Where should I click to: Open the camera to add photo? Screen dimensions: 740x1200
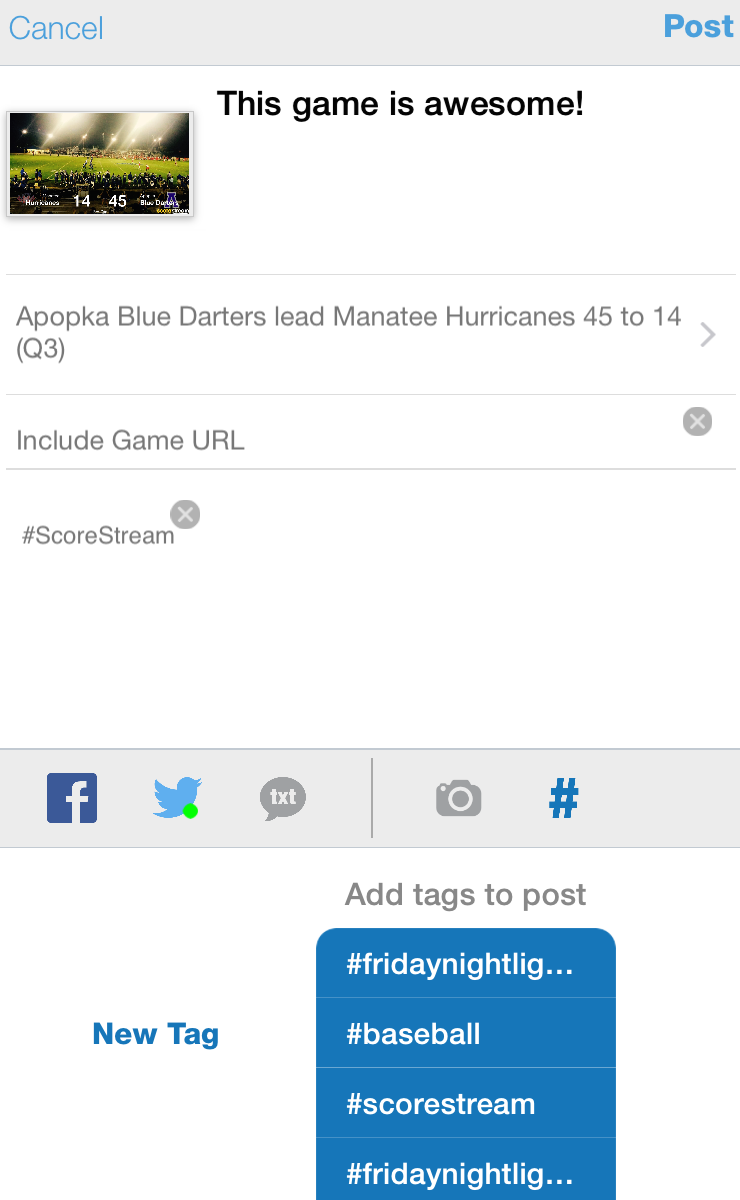(459, 798)
